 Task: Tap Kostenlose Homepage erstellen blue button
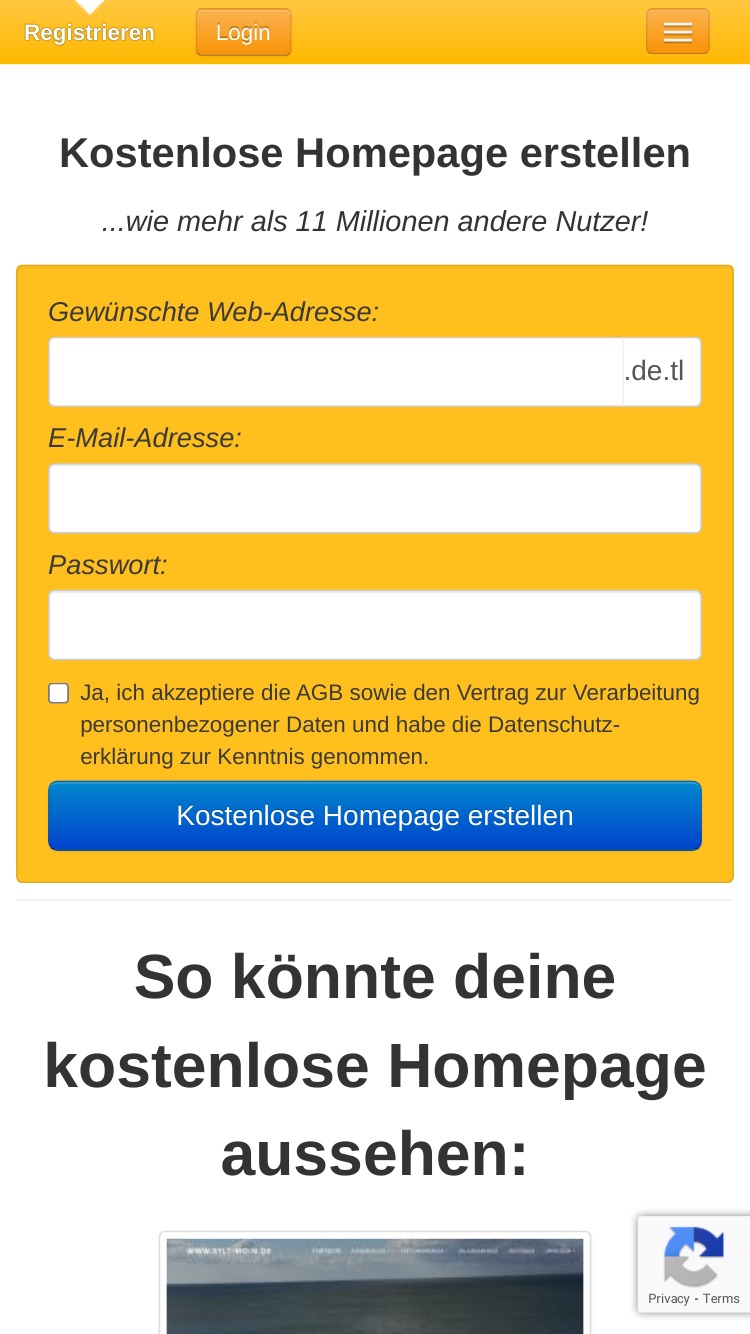click(375, 816)
